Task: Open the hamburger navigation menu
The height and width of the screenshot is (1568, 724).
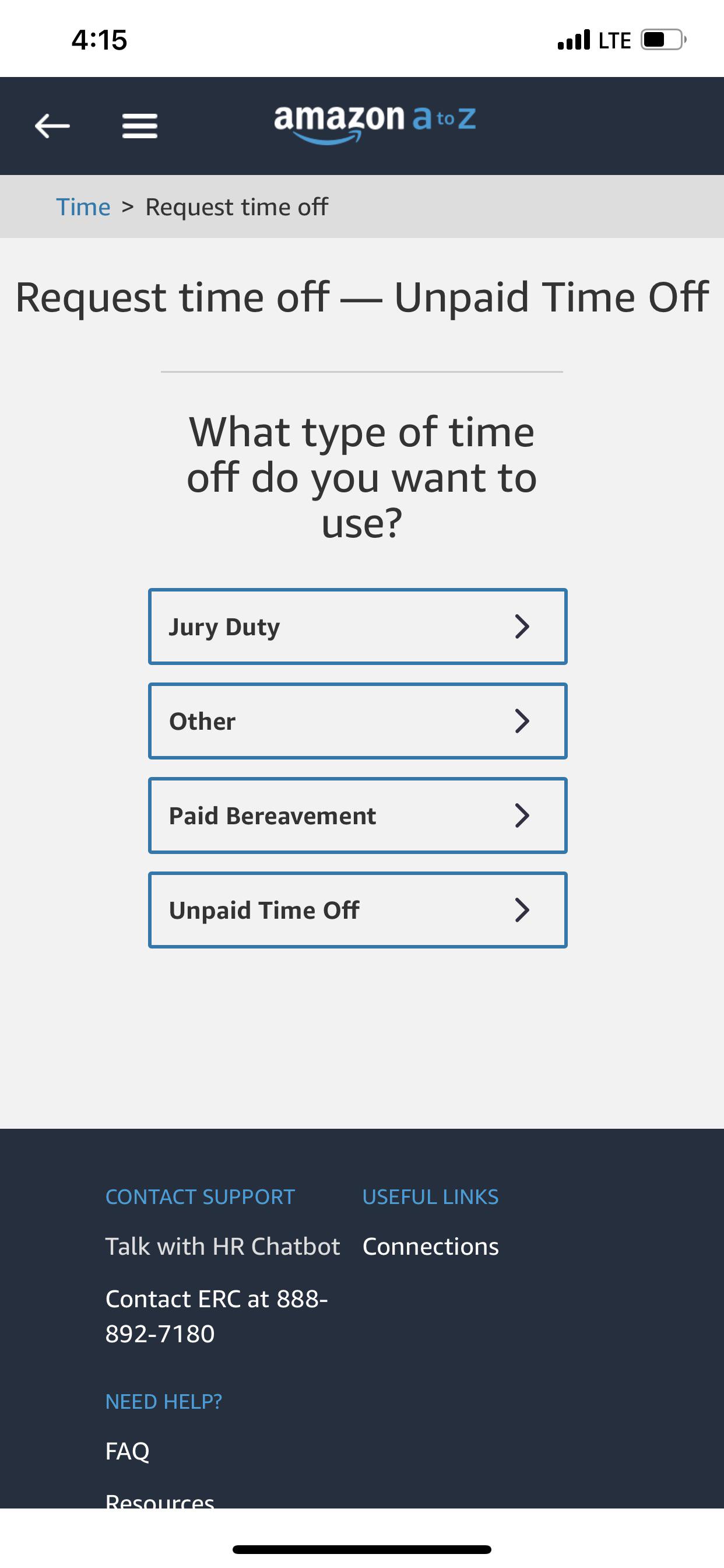Action: click(140, 125)
